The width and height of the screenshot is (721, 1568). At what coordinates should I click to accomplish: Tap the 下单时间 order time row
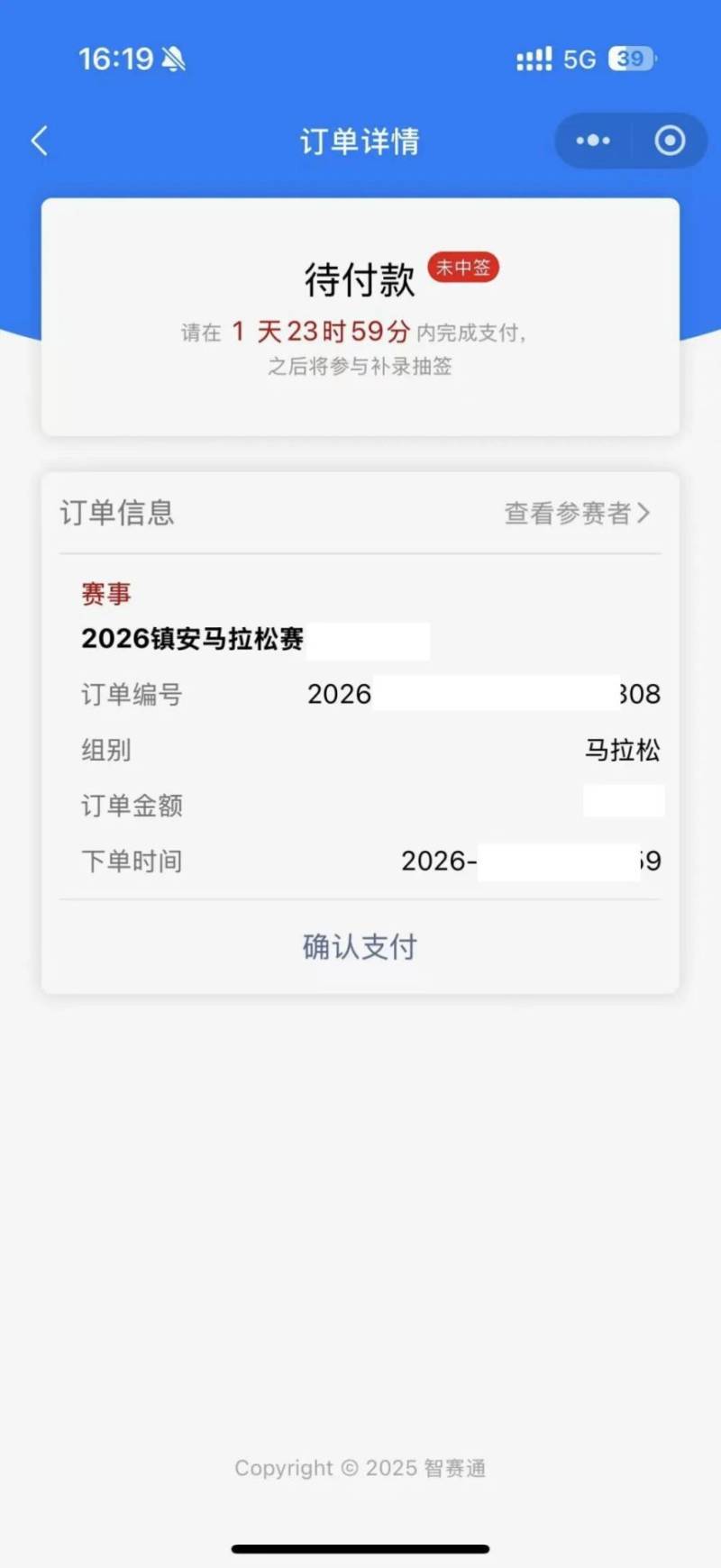tap(132, 861)
